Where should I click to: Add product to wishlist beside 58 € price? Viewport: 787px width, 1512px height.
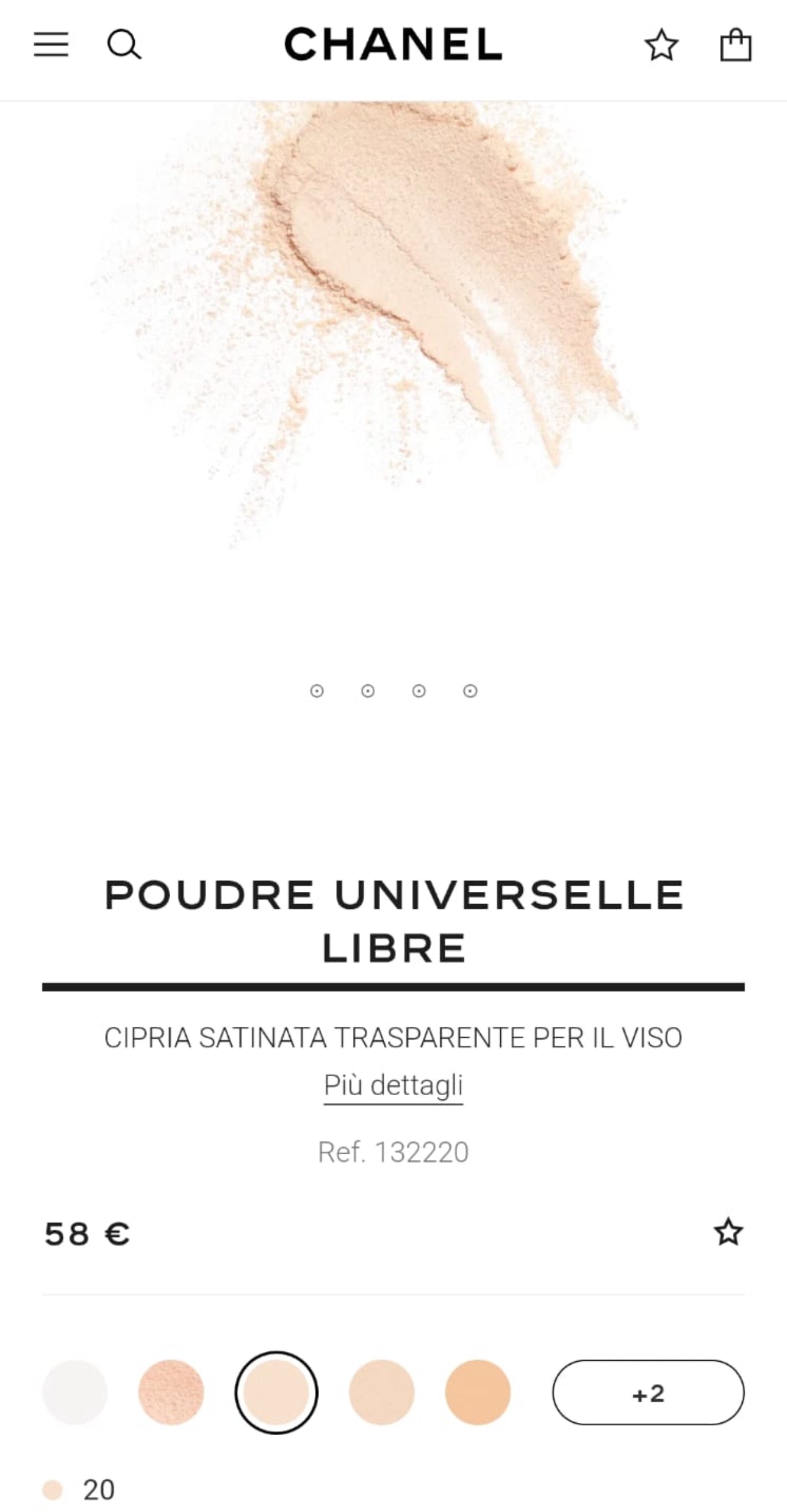[x=728, y=1232]
